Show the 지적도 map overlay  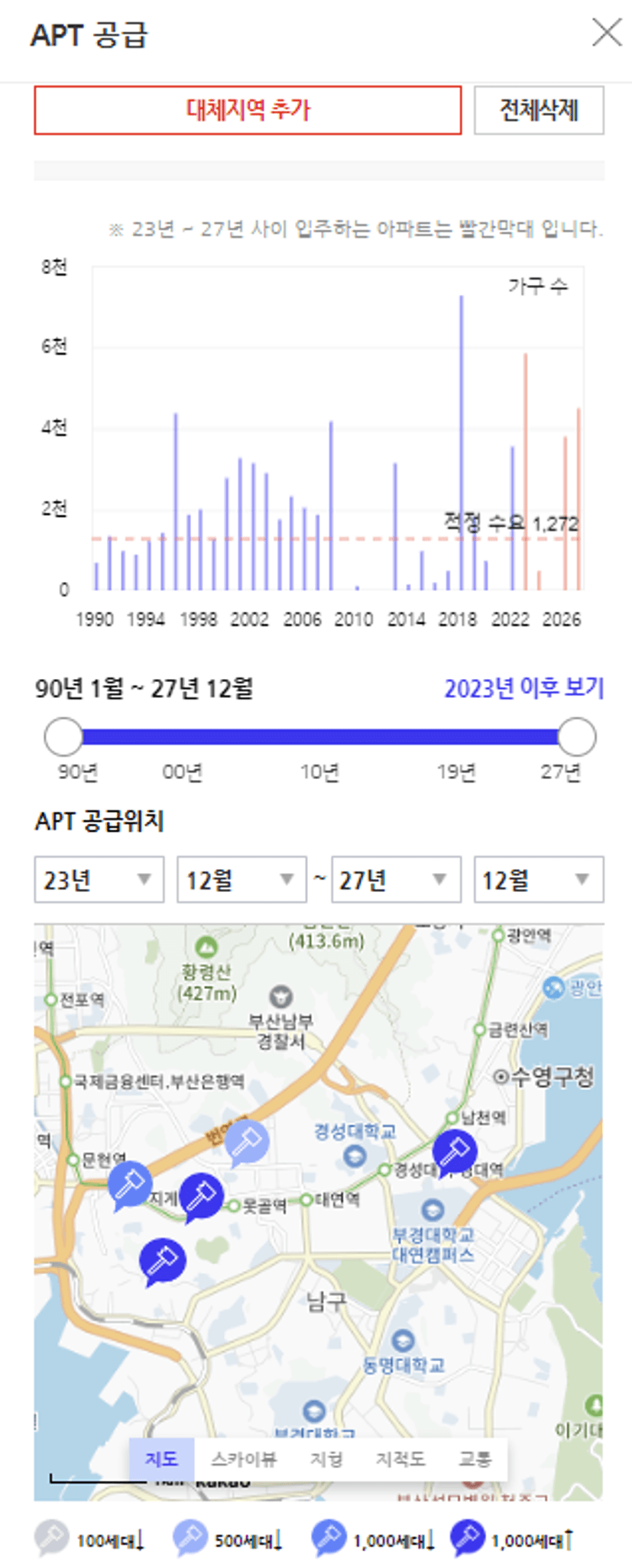pos(400,1459)
